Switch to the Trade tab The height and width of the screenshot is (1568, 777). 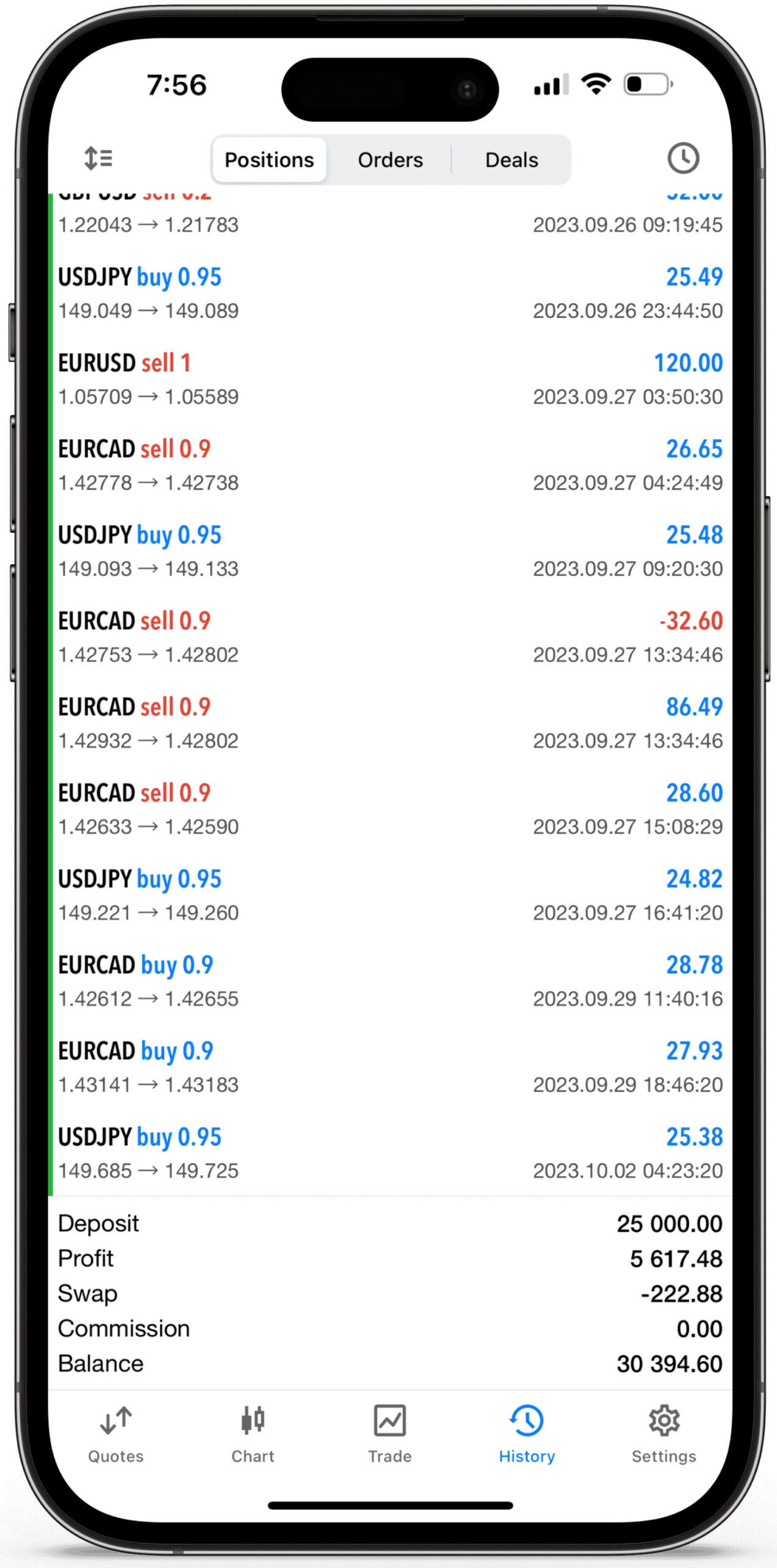pos(389,1434)
